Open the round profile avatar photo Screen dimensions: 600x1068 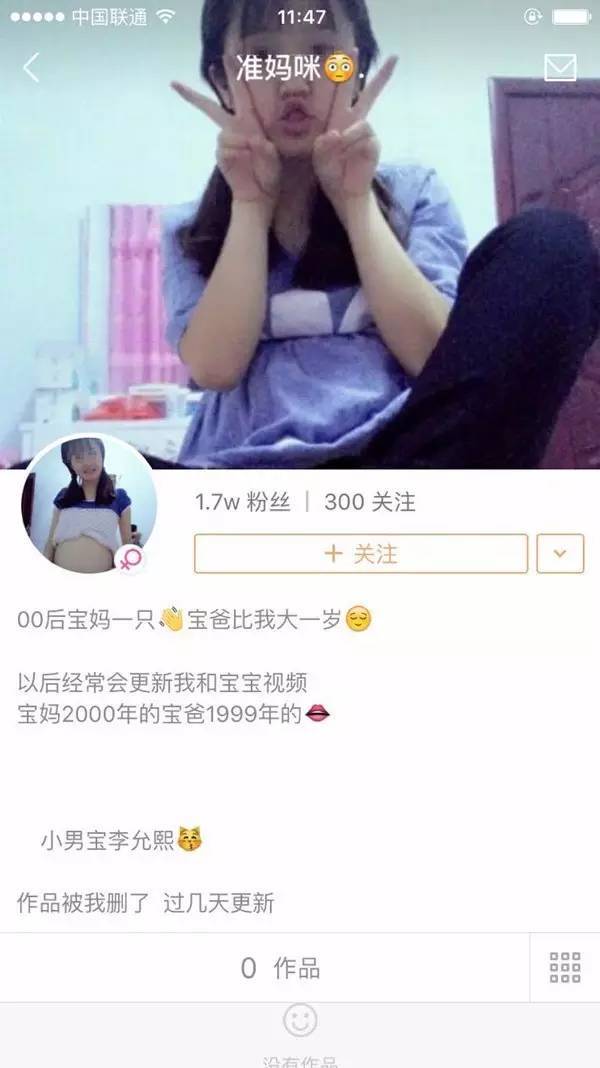click(88, 505)
